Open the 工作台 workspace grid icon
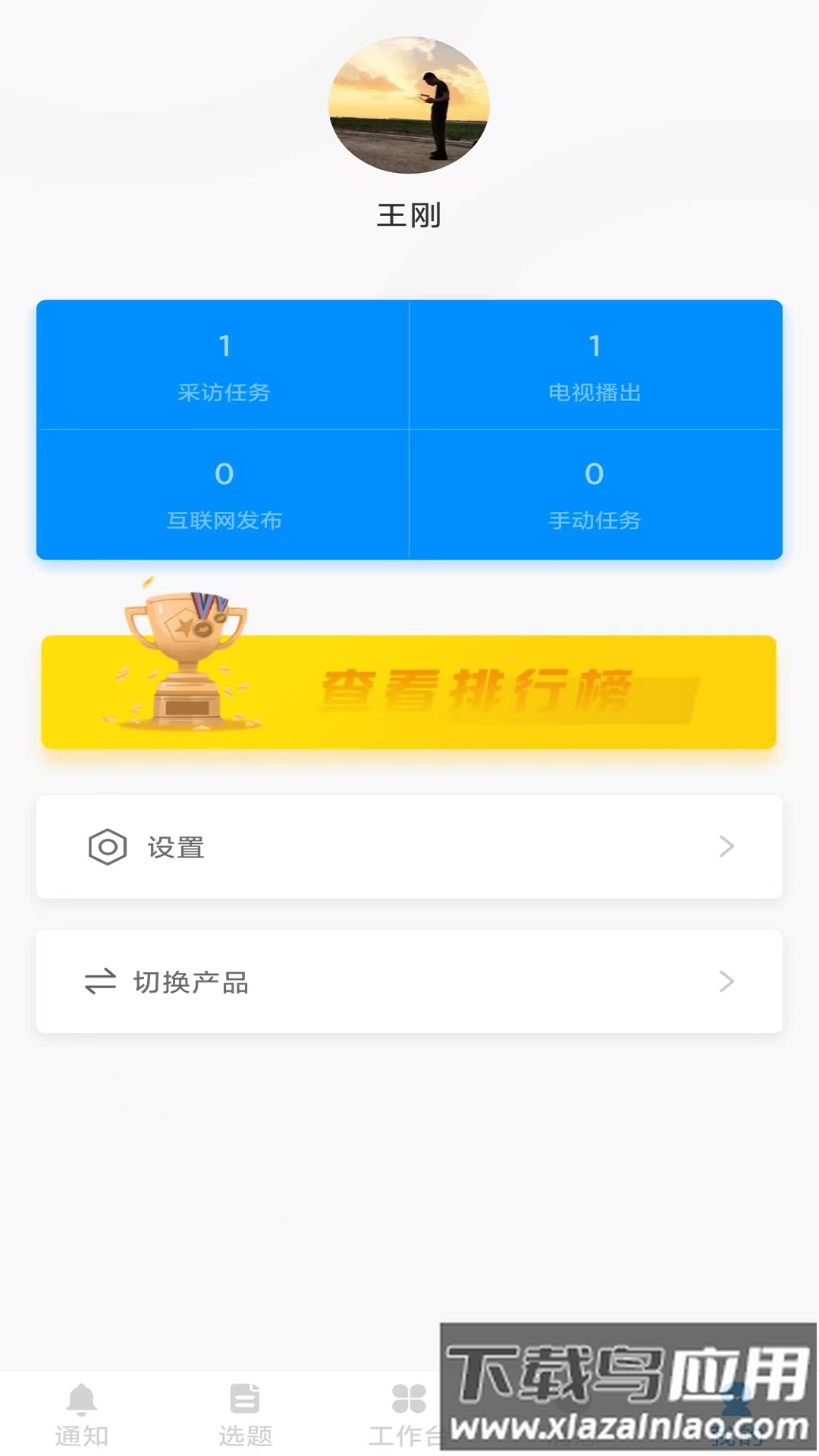Screen dimensions: 819x1456 coord(409,1399)
